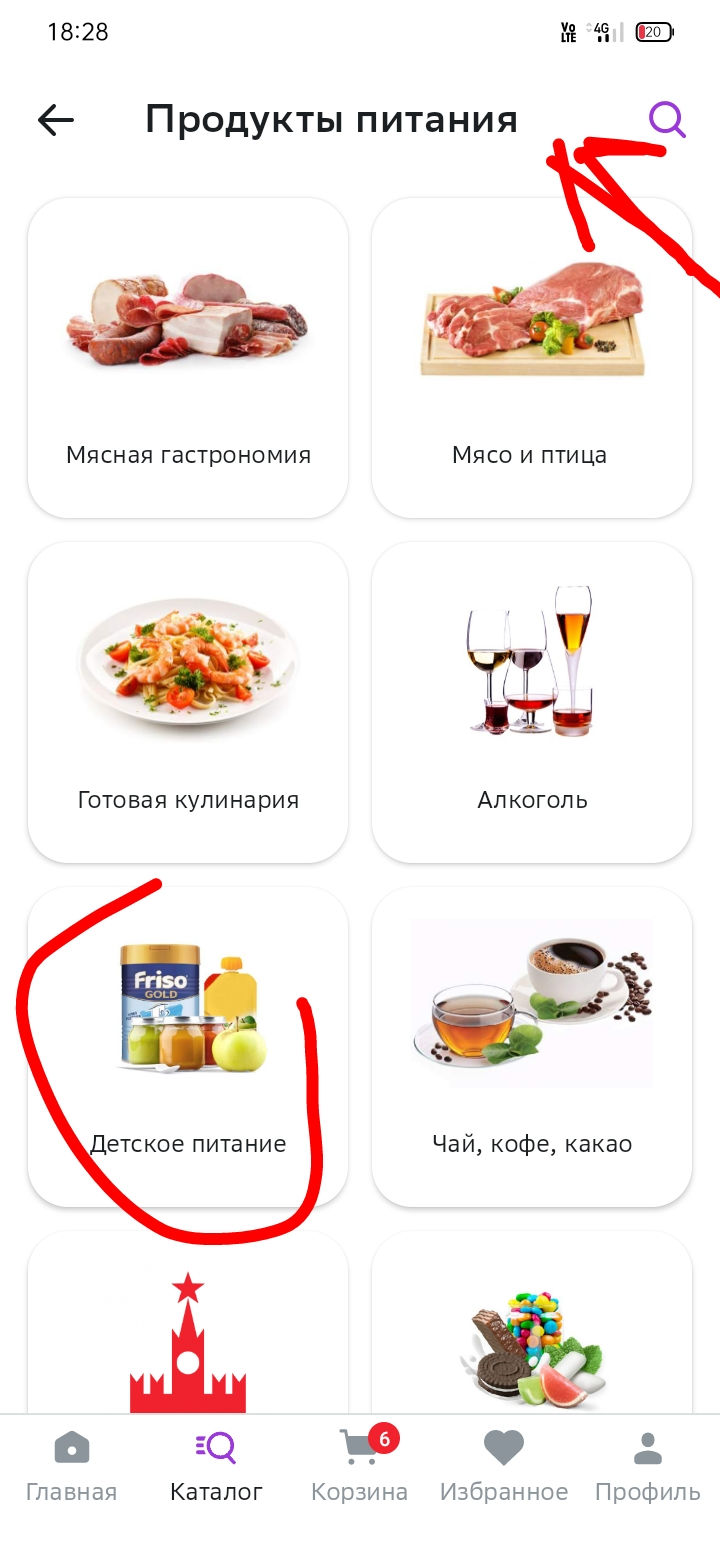Open the Мясо и птица category

tap(531, 358)
